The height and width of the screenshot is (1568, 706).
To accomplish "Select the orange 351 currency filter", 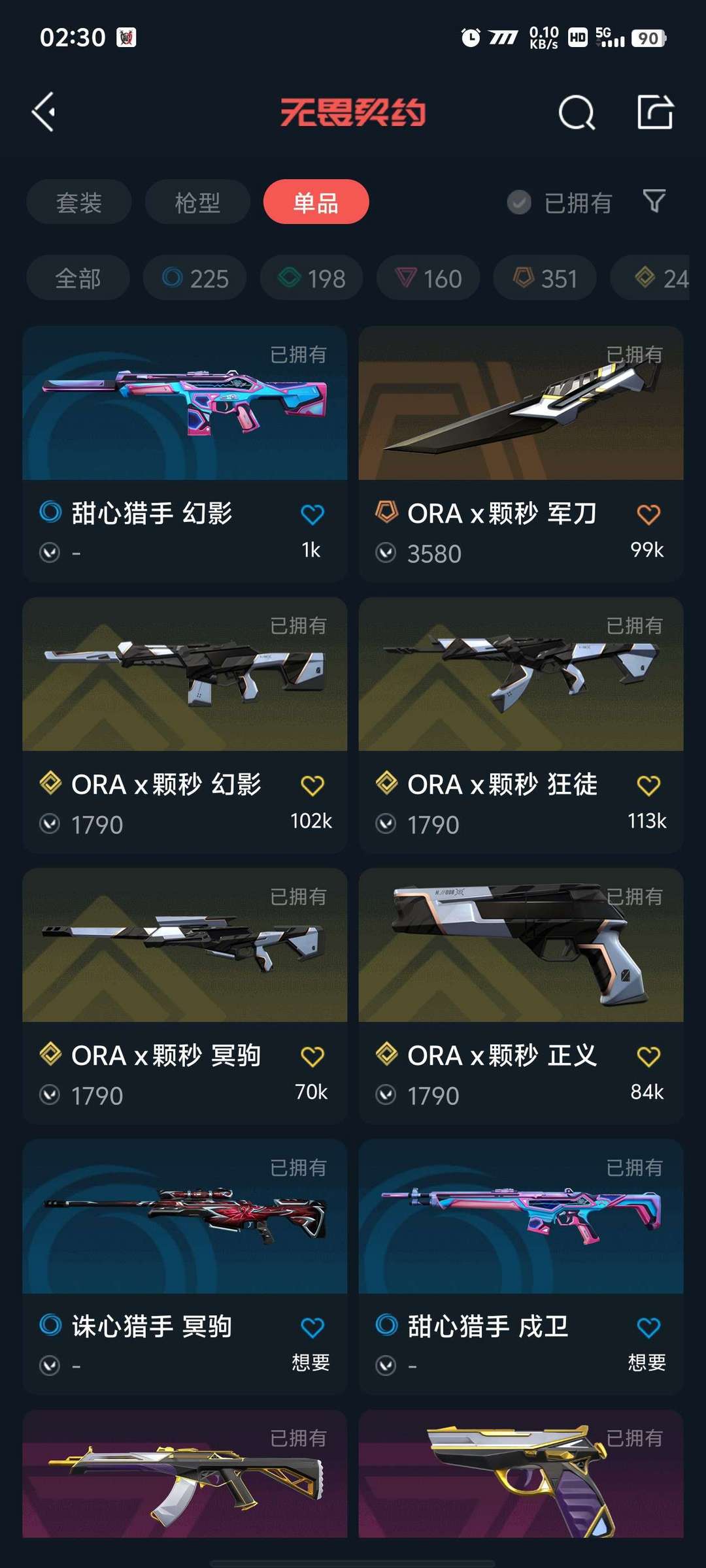I will (545, 278).
